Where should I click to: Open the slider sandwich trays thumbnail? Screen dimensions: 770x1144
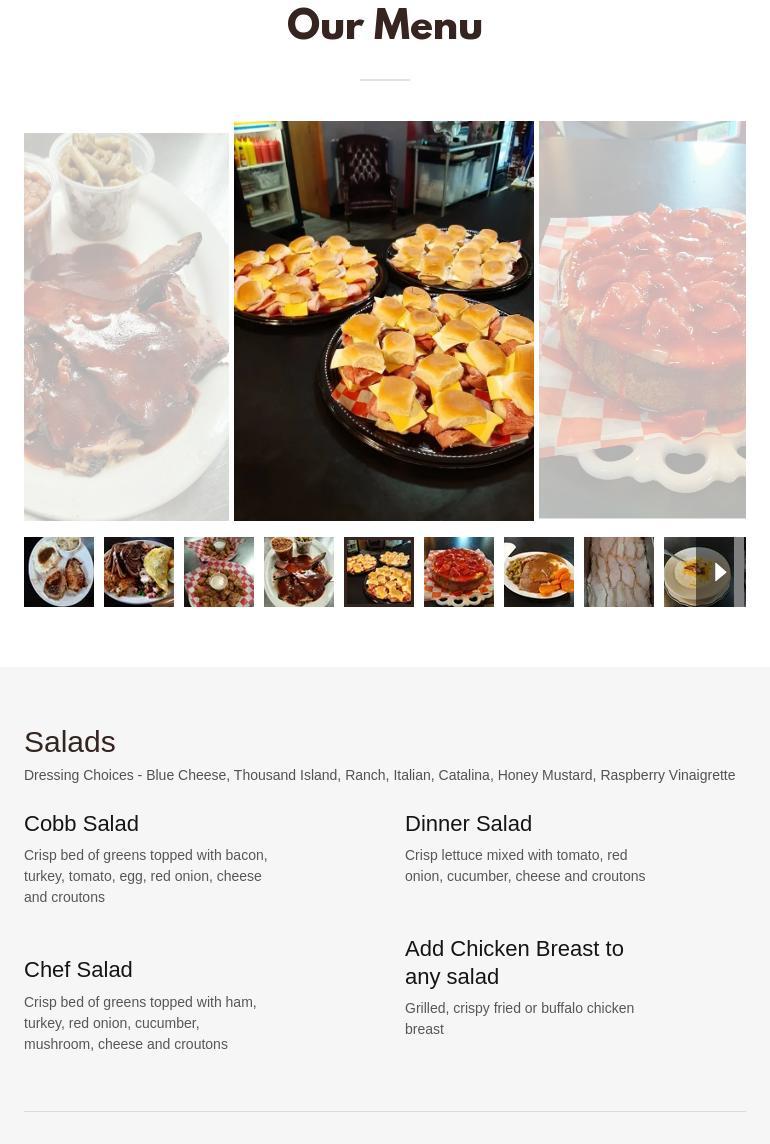click(379, 572)
